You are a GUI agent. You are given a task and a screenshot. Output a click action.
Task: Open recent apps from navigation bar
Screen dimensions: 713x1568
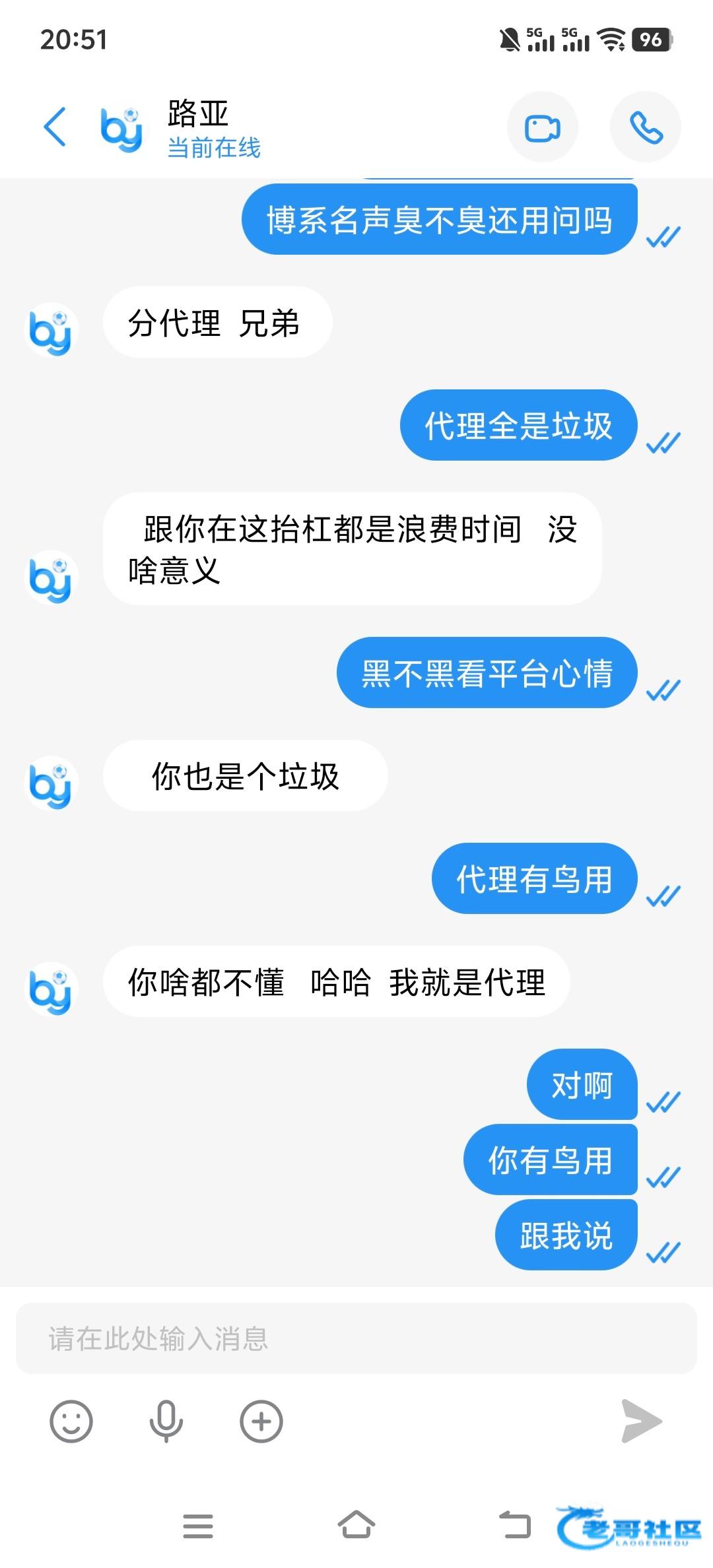point(198,1526)
